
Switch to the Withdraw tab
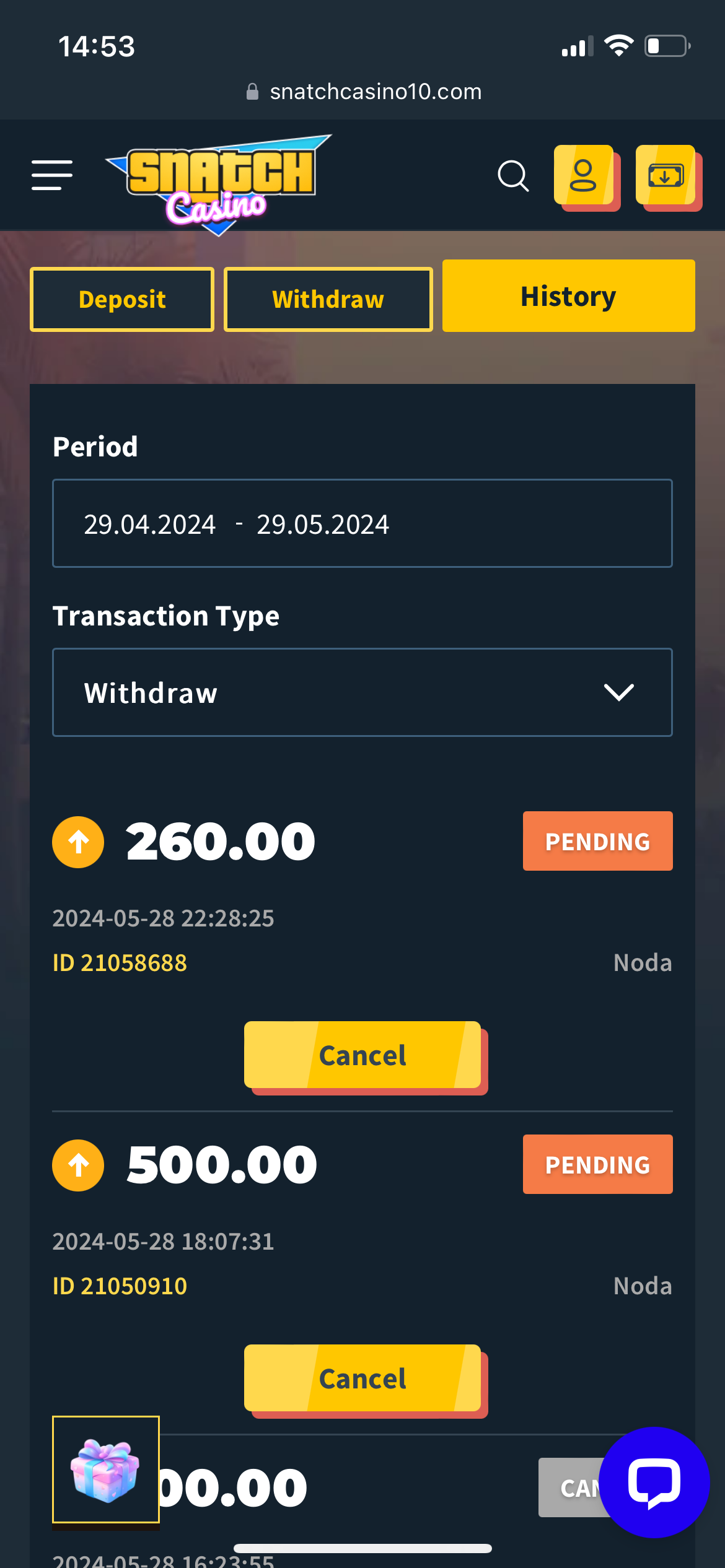click(328, 300)
